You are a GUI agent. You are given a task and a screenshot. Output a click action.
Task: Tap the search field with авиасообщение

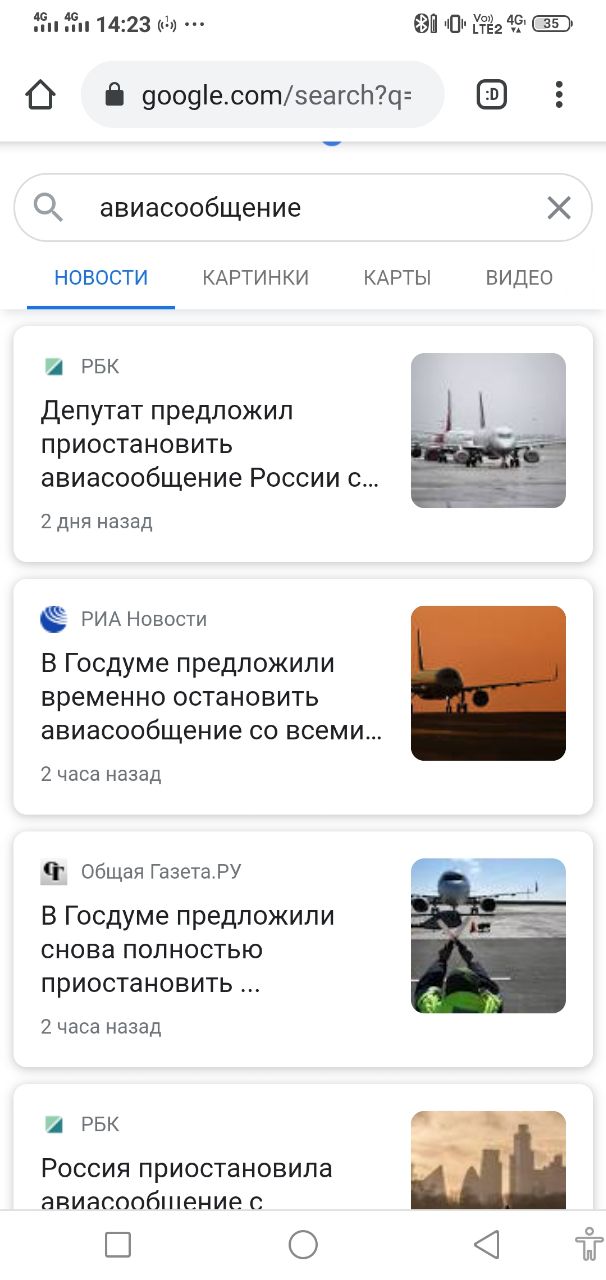pyautogui.click(x=300, y=208)
